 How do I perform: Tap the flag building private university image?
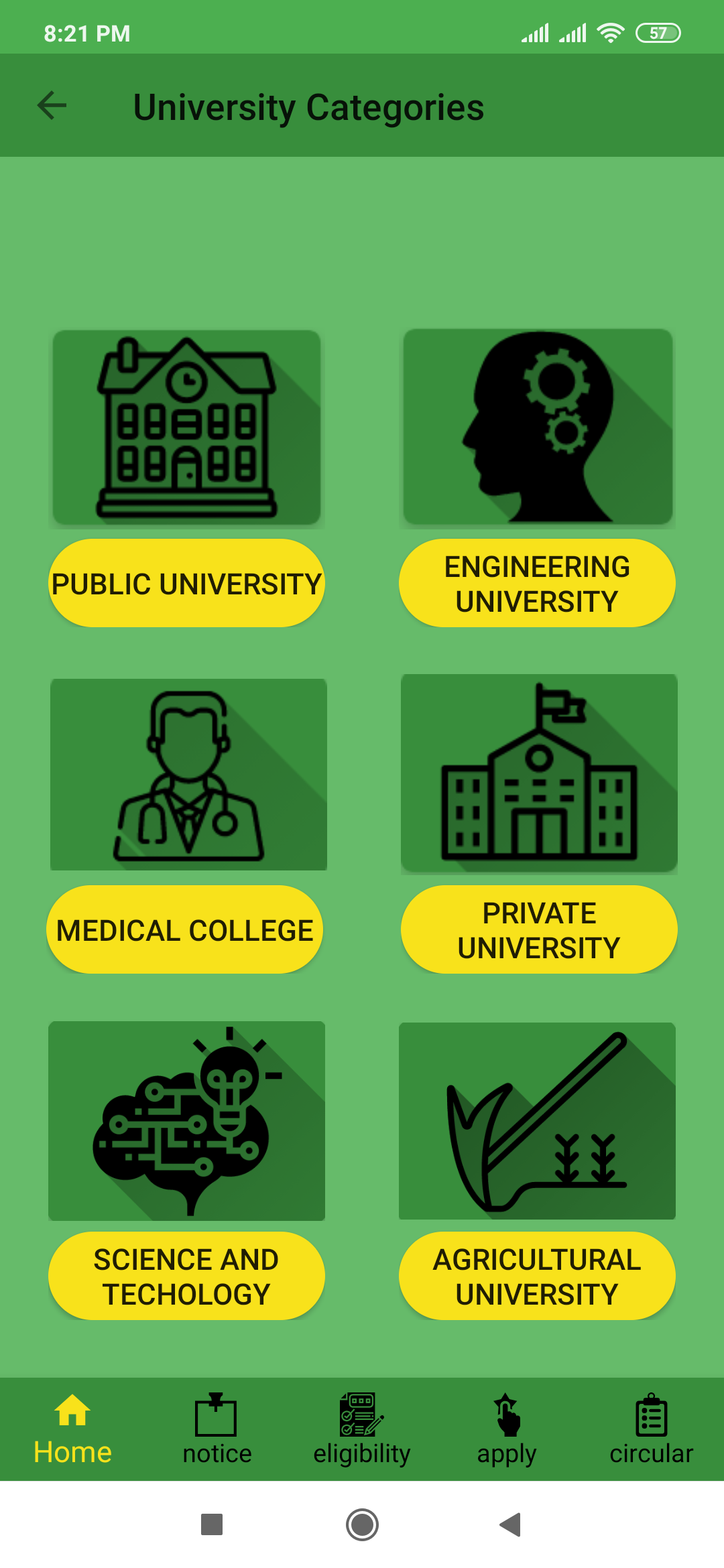[539, 773]
